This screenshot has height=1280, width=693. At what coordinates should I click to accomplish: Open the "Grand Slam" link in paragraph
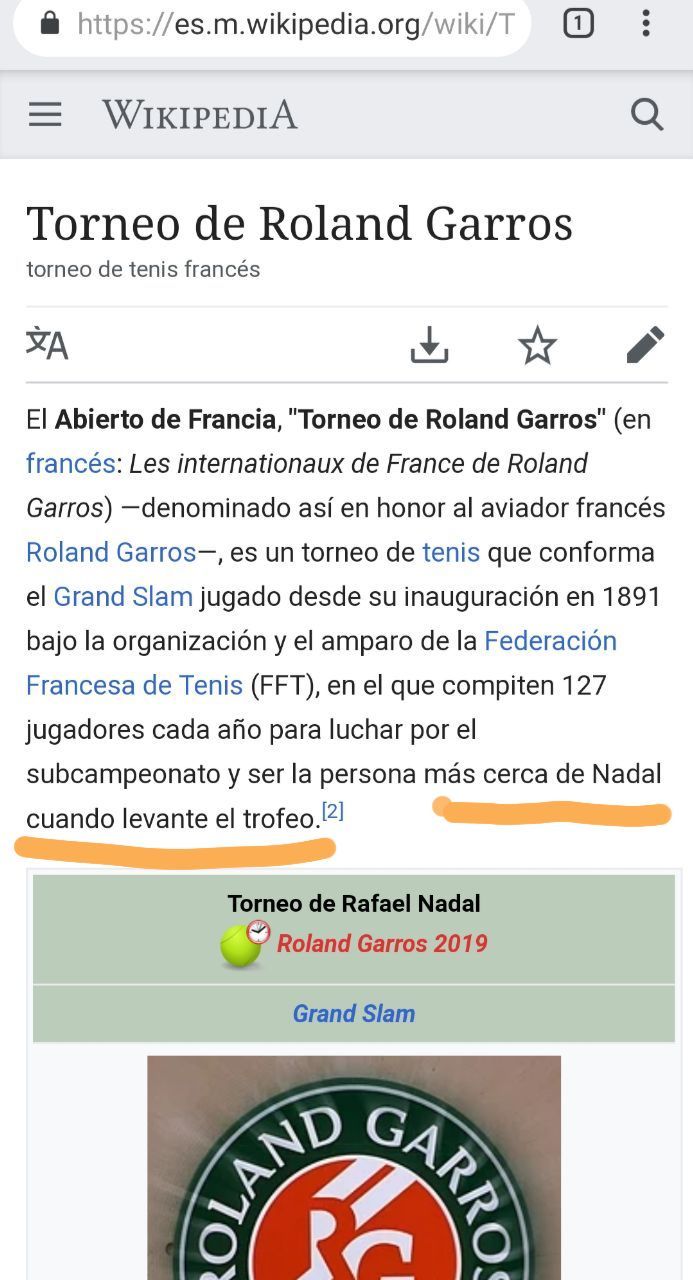pos(123,597)
